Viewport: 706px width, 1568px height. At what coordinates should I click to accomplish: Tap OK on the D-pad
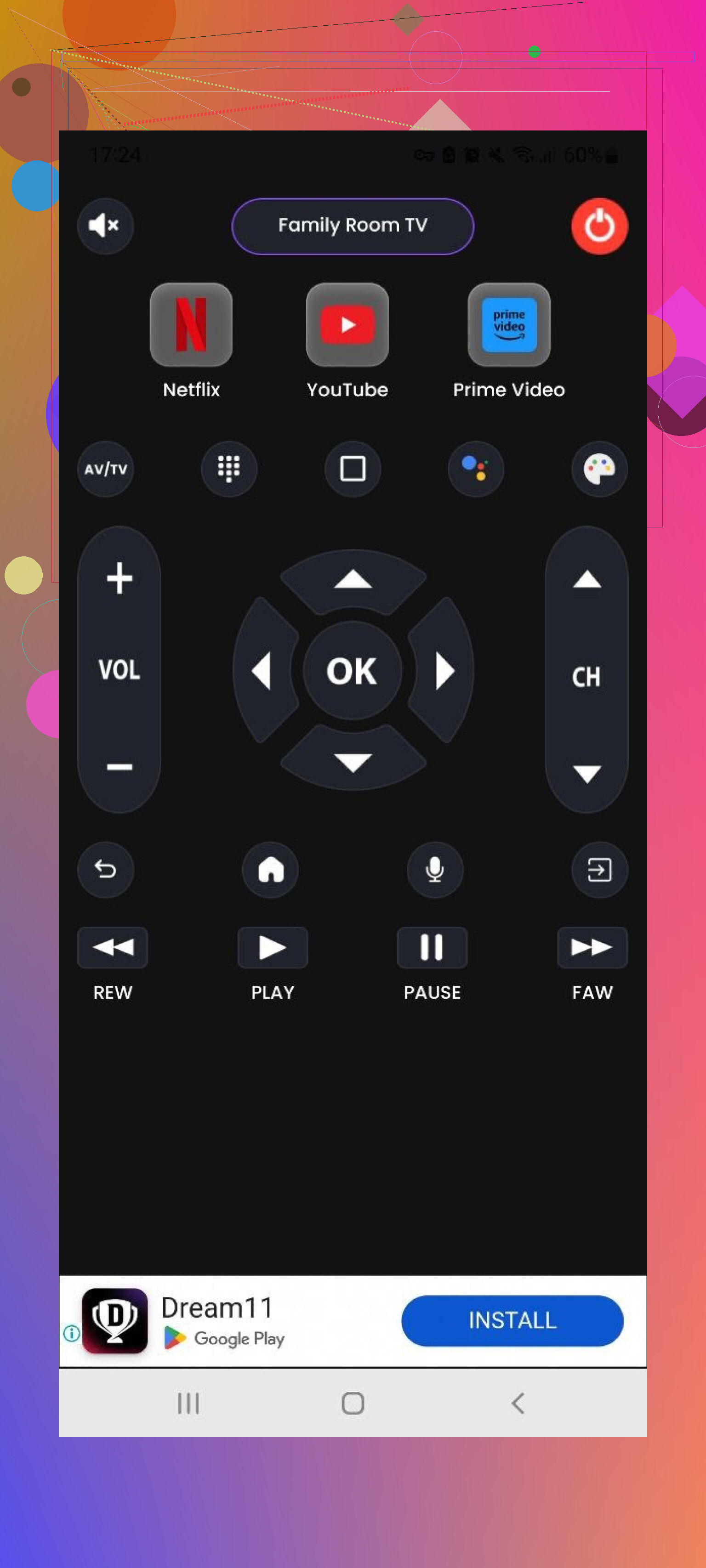click(x=352, y=671)
